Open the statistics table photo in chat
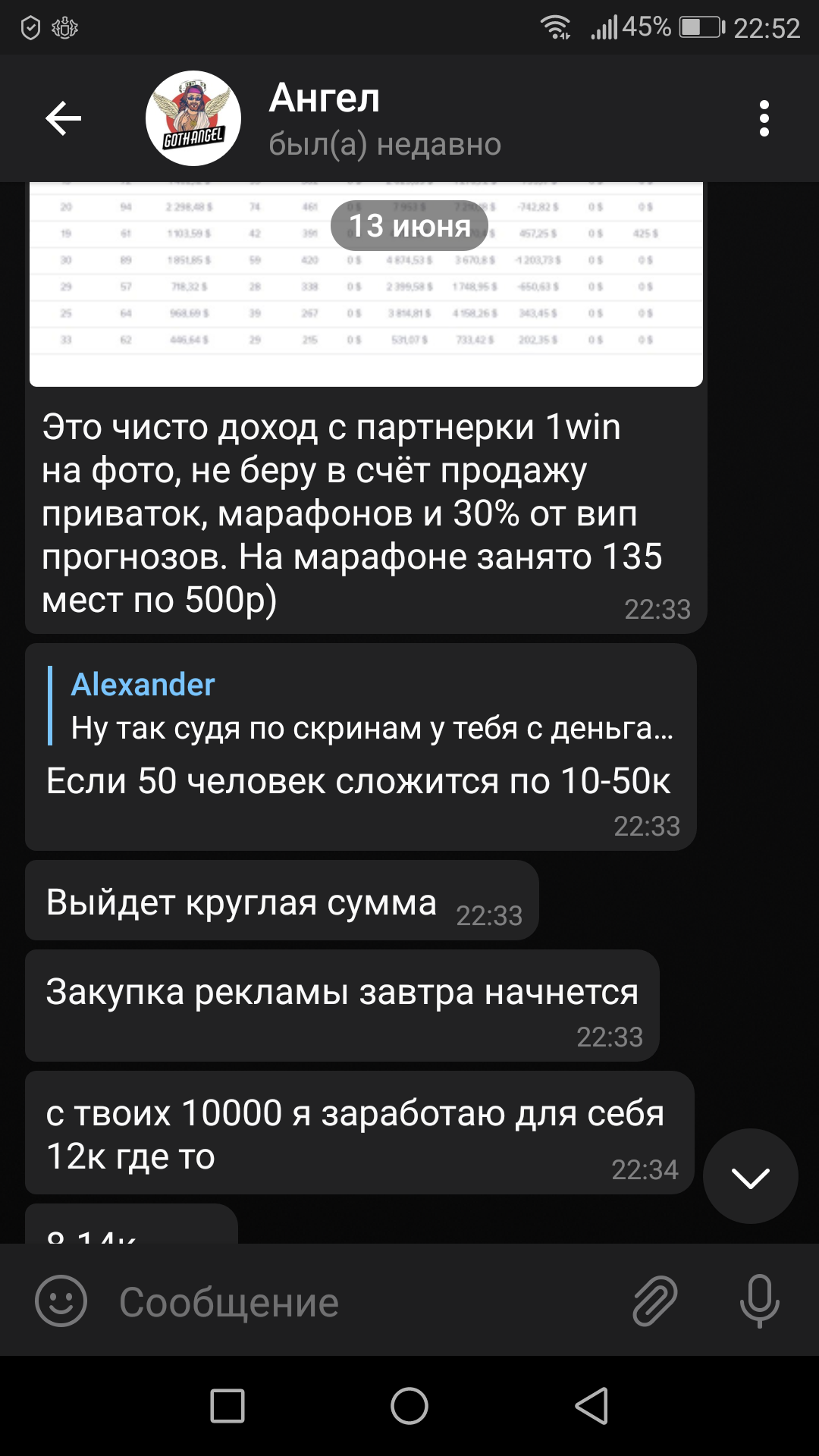Viewport: 819px width, 1456px height. 366,284
